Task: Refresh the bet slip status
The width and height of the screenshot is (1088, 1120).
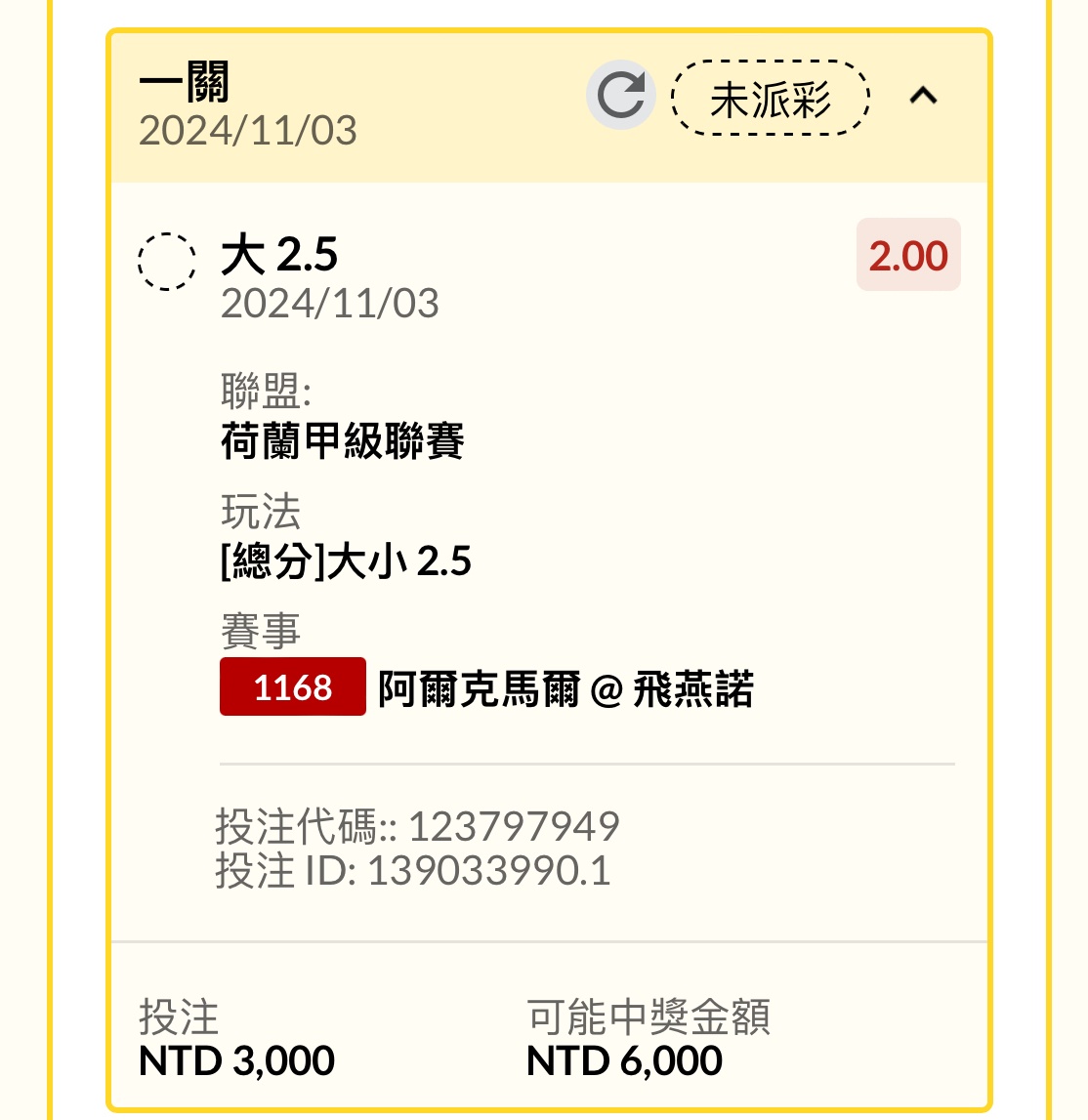Action: [620, 96]
